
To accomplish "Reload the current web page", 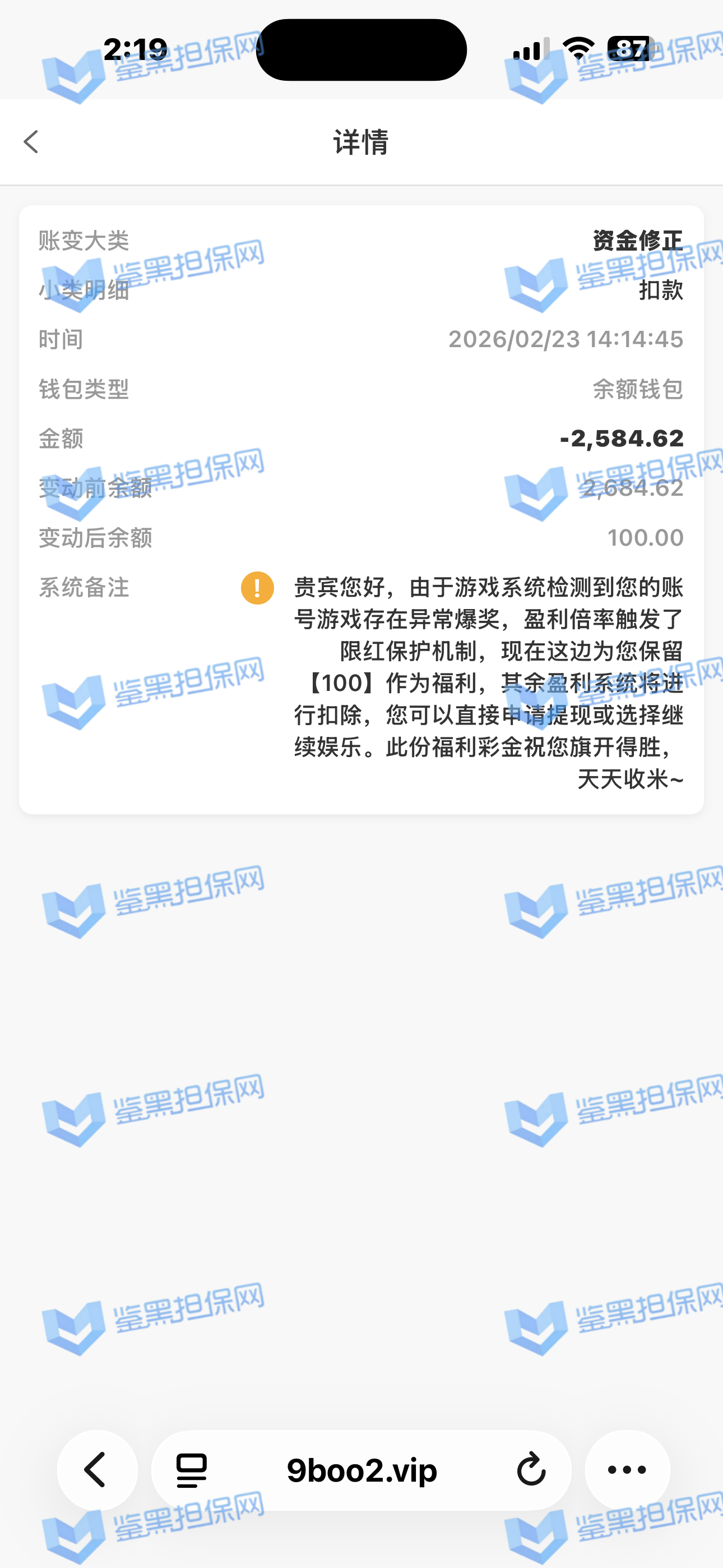I will tap(531, 1470).
